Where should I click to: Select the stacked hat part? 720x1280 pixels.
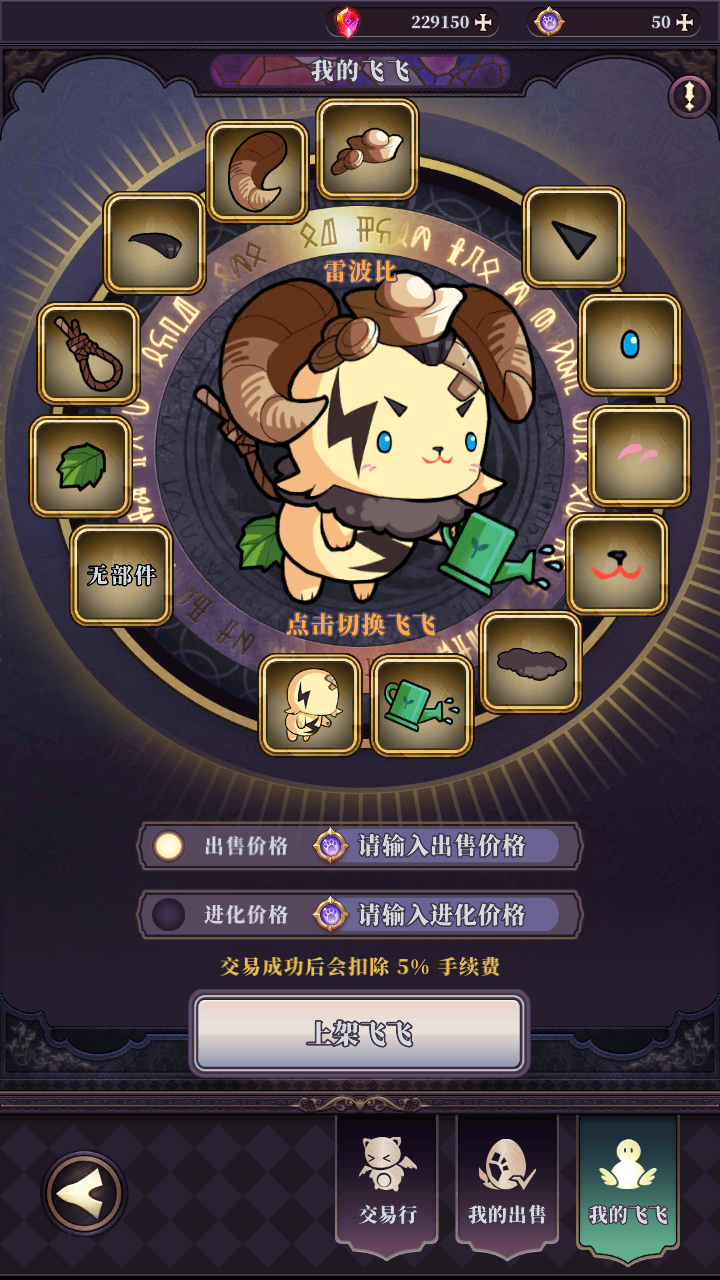(x=367, y=149)
